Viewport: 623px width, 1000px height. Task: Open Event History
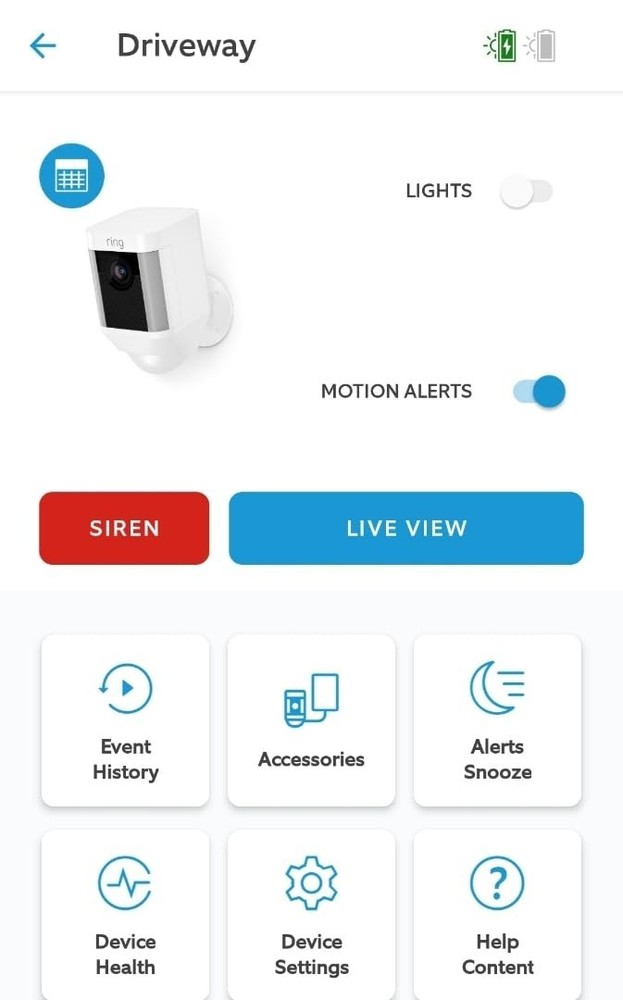click(125, 720)
